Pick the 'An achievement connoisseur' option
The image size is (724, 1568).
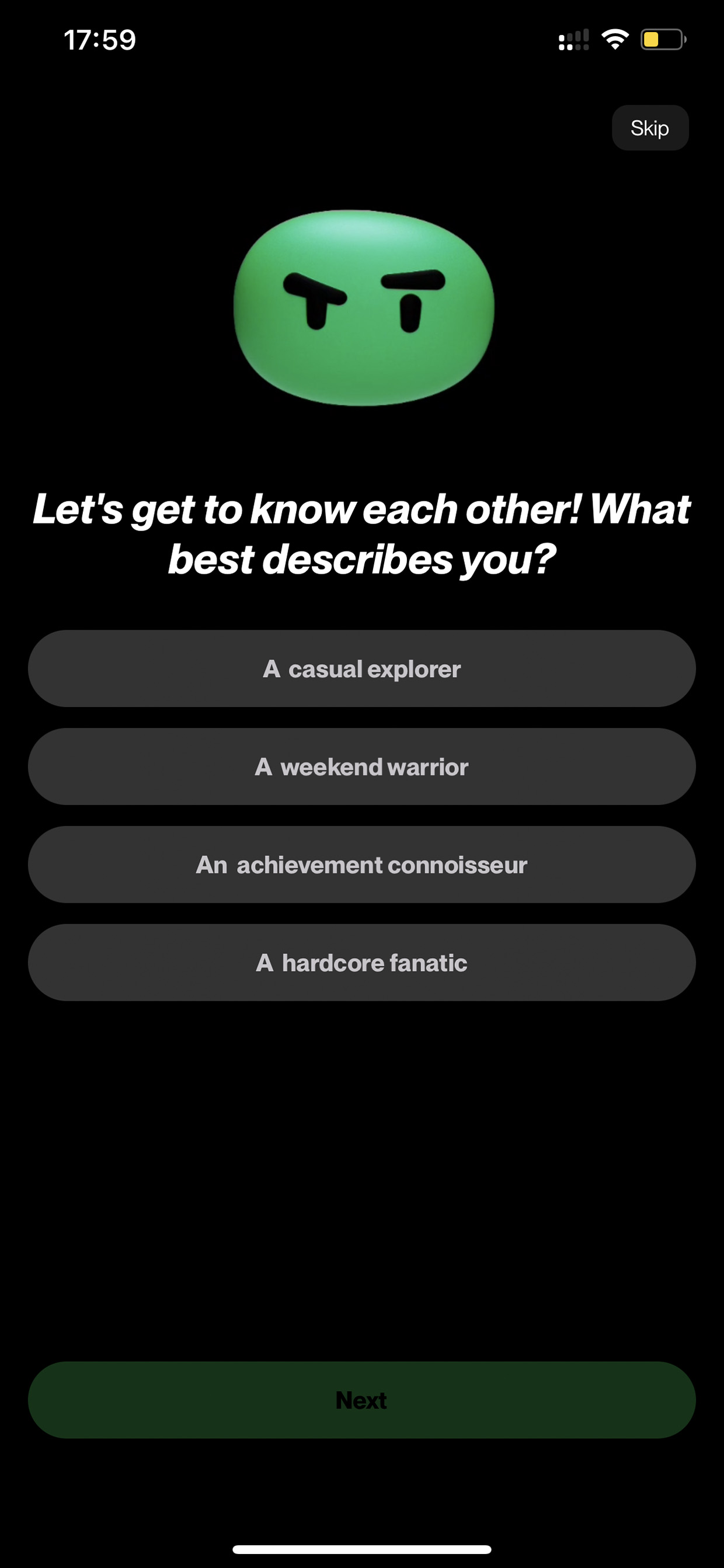point(362,865)
